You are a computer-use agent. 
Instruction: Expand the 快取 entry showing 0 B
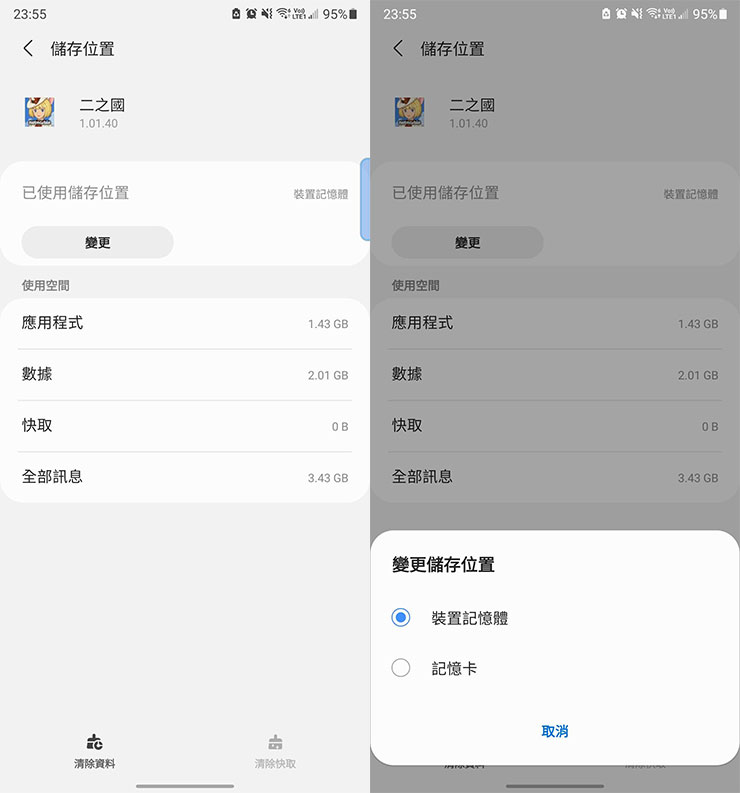click(x=183, y=426)
